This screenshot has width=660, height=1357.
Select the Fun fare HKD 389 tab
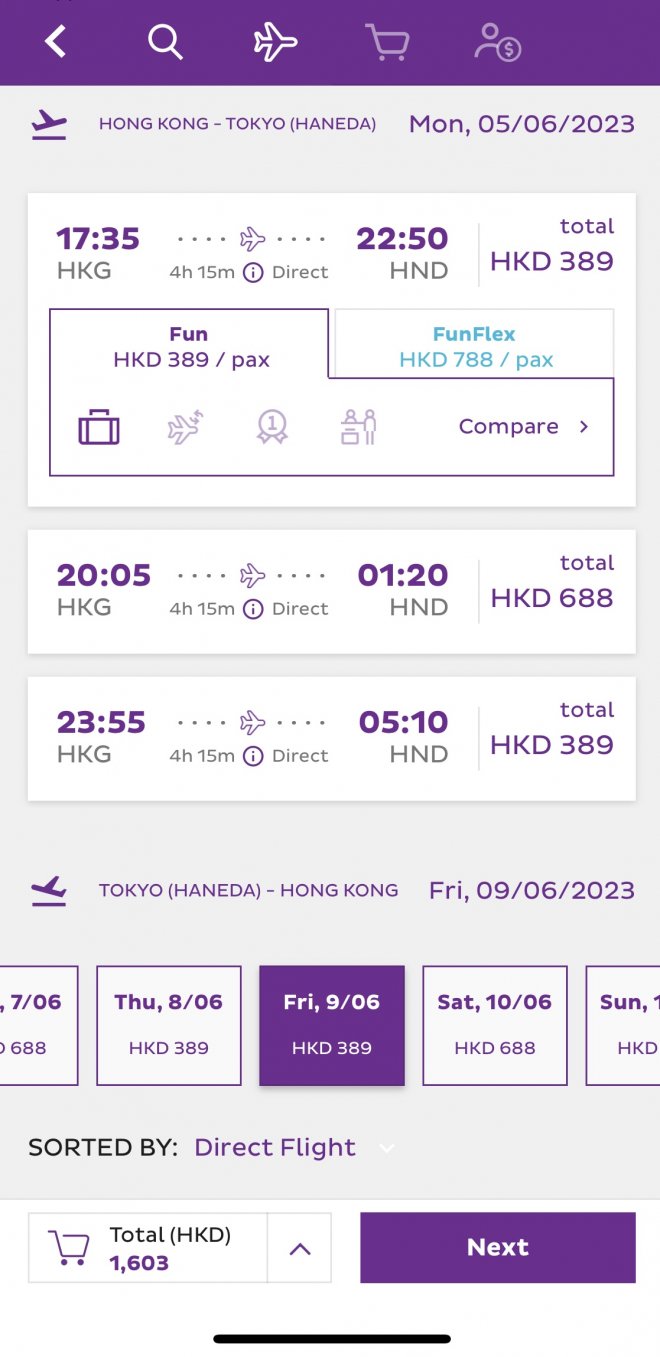189,346
